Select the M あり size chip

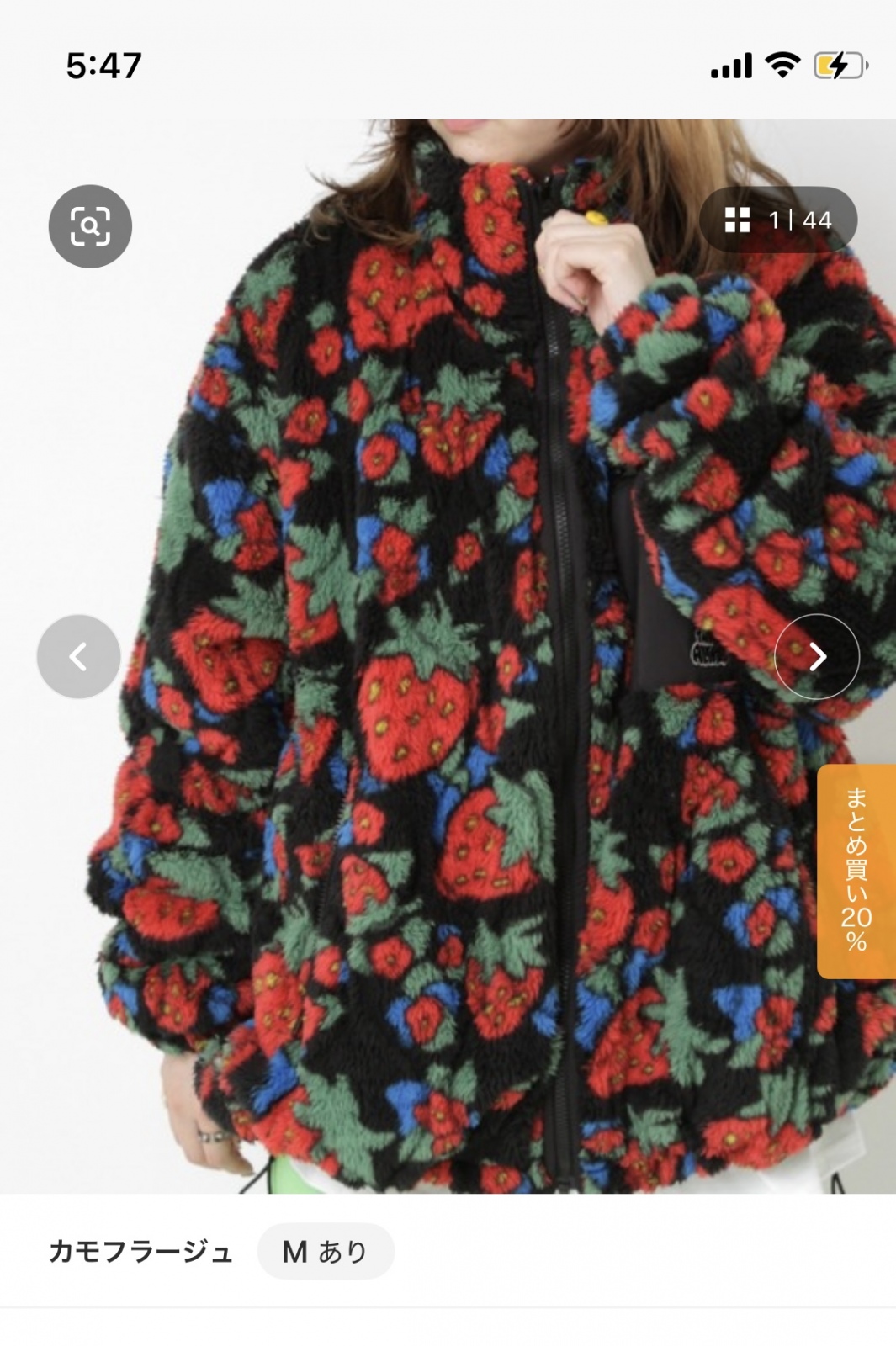(326, 1252)
